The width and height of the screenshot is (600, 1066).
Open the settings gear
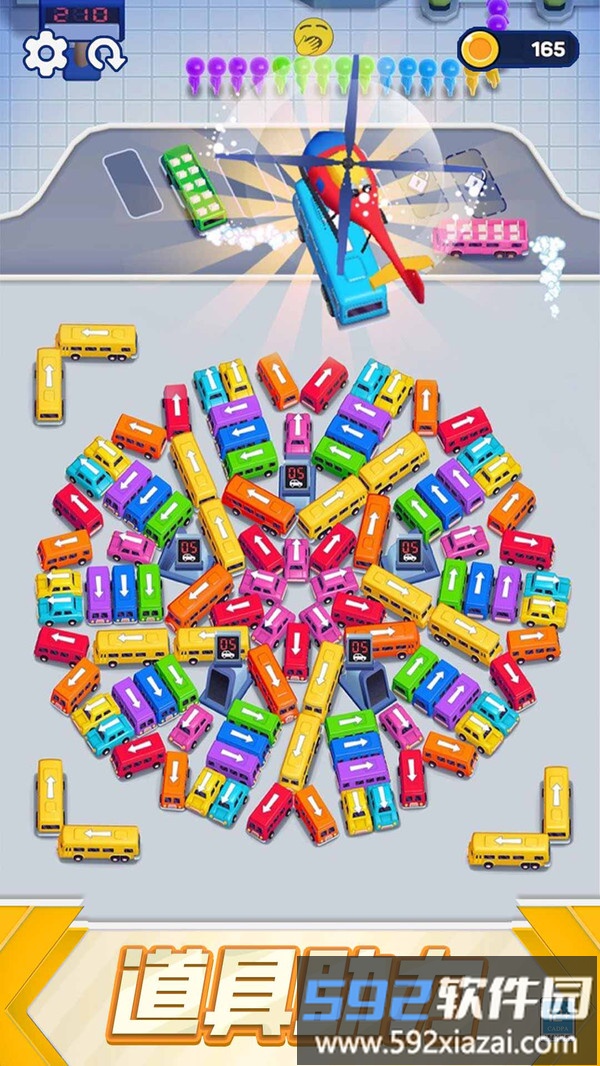coord(44,54)
